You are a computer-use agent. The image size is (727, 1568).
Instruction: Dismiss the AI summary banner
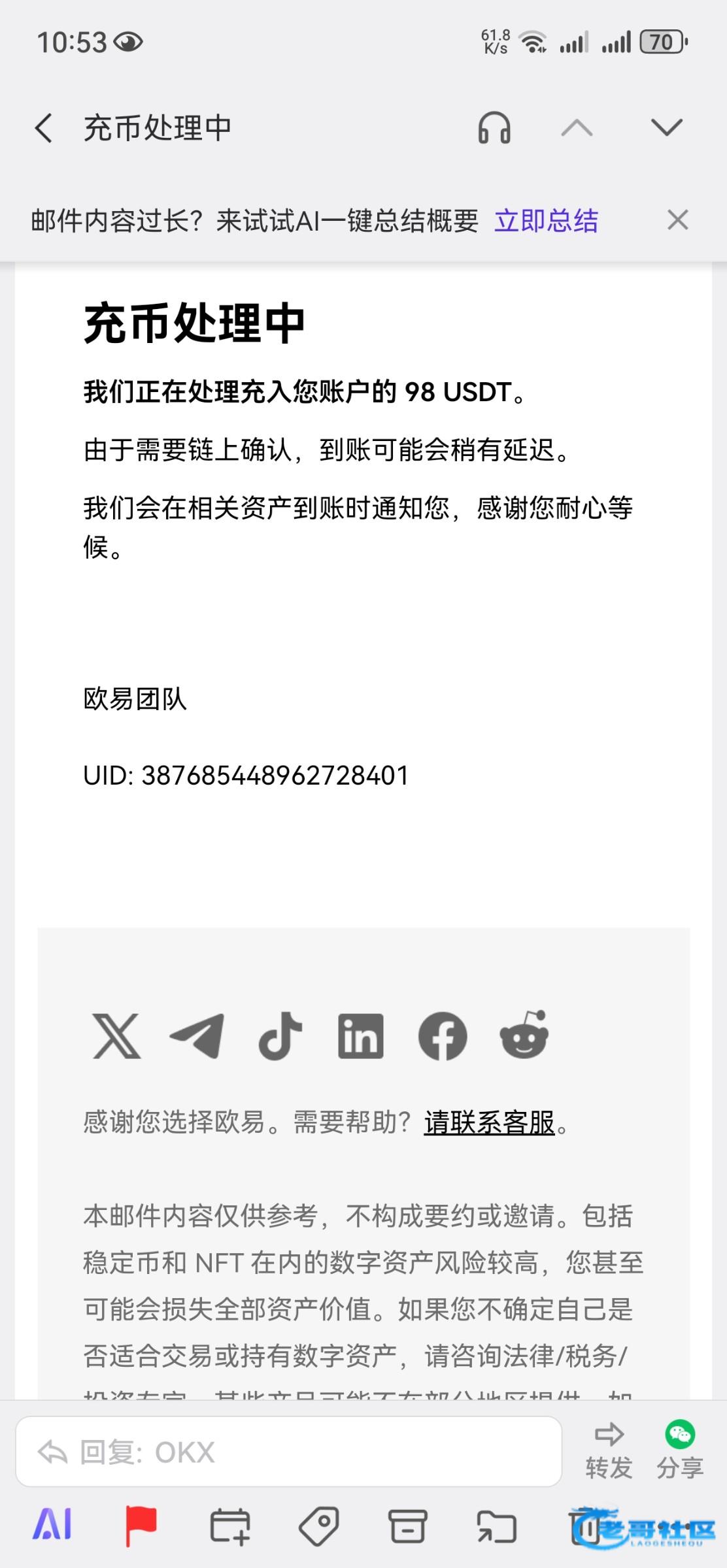(677, 220)
